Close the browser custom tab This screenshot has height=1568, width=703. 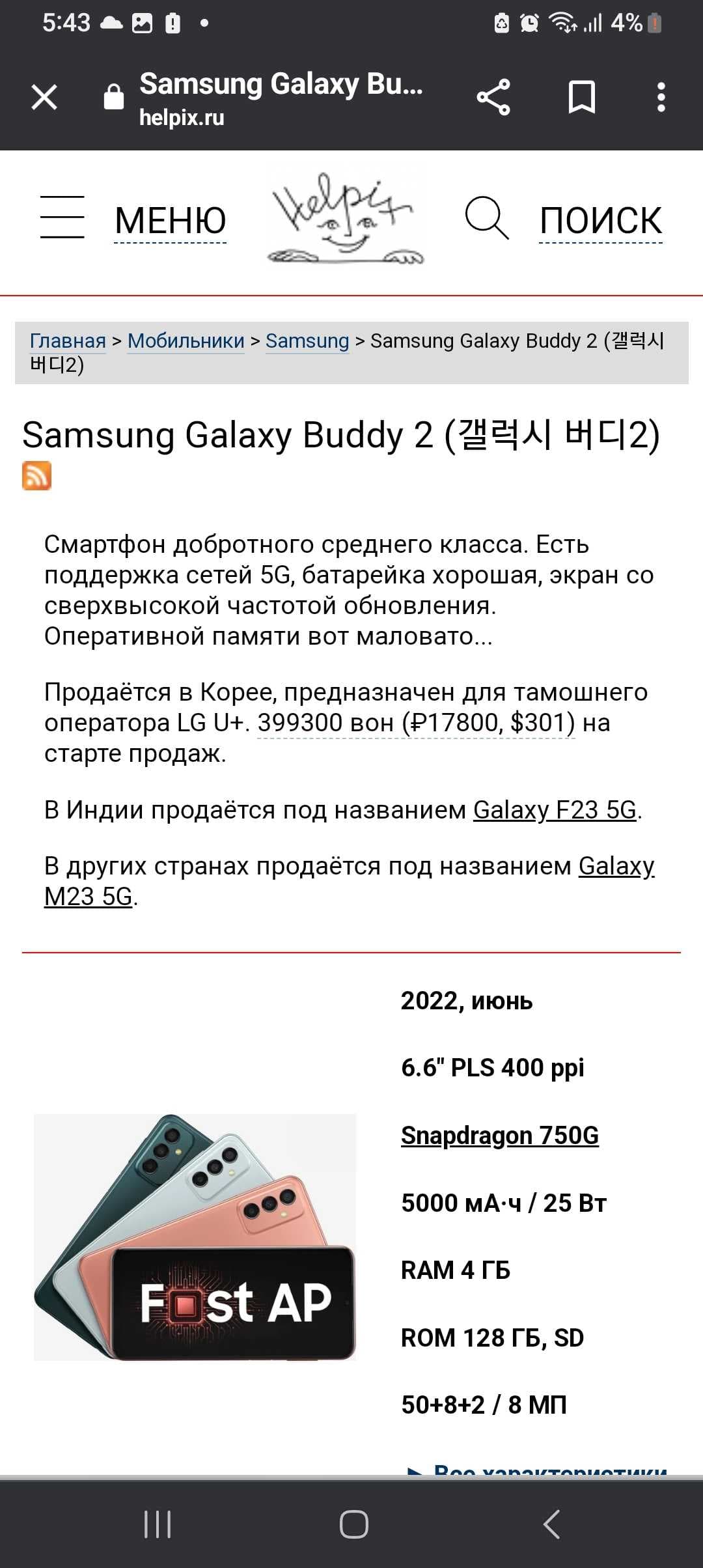point(44,98)
